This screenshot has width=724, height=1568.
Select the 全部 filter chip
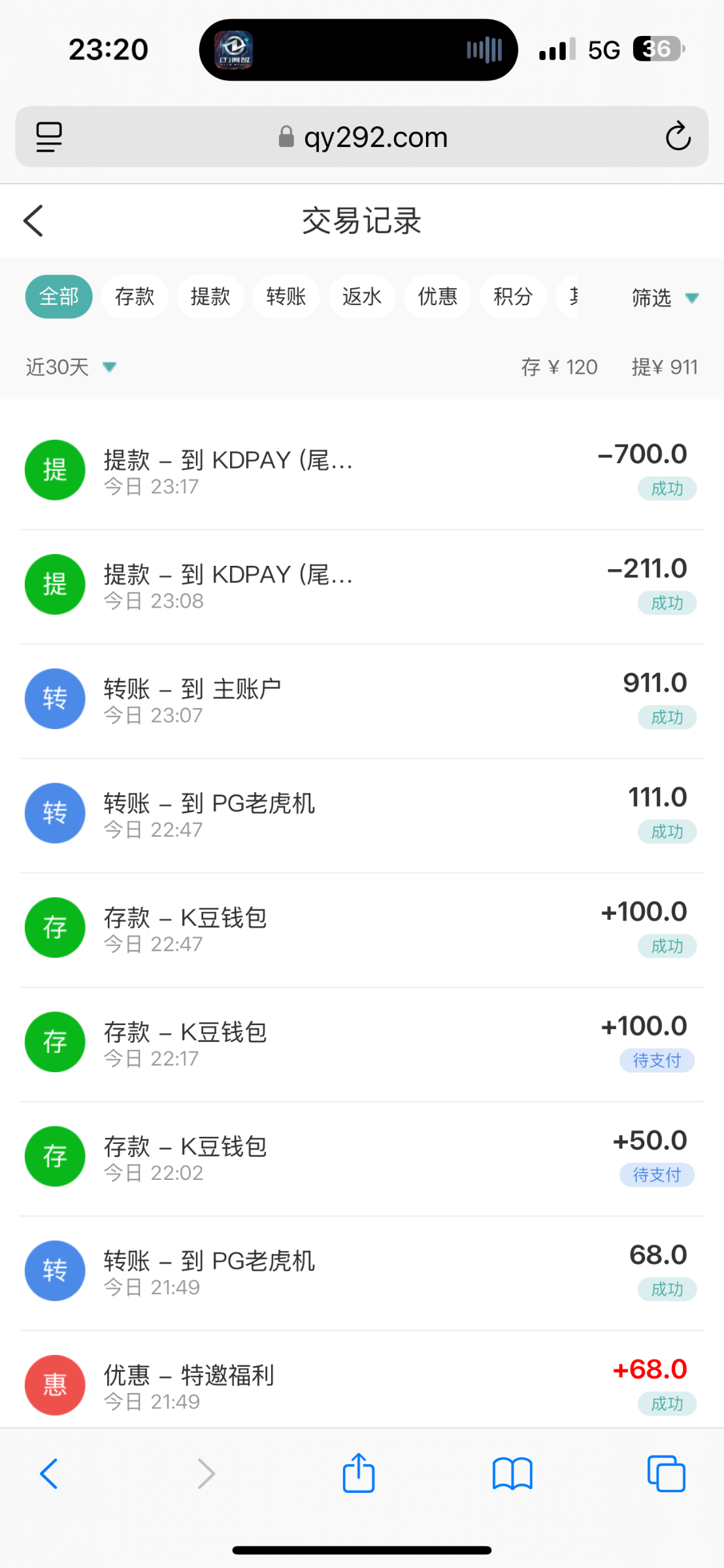click(59, 297)
